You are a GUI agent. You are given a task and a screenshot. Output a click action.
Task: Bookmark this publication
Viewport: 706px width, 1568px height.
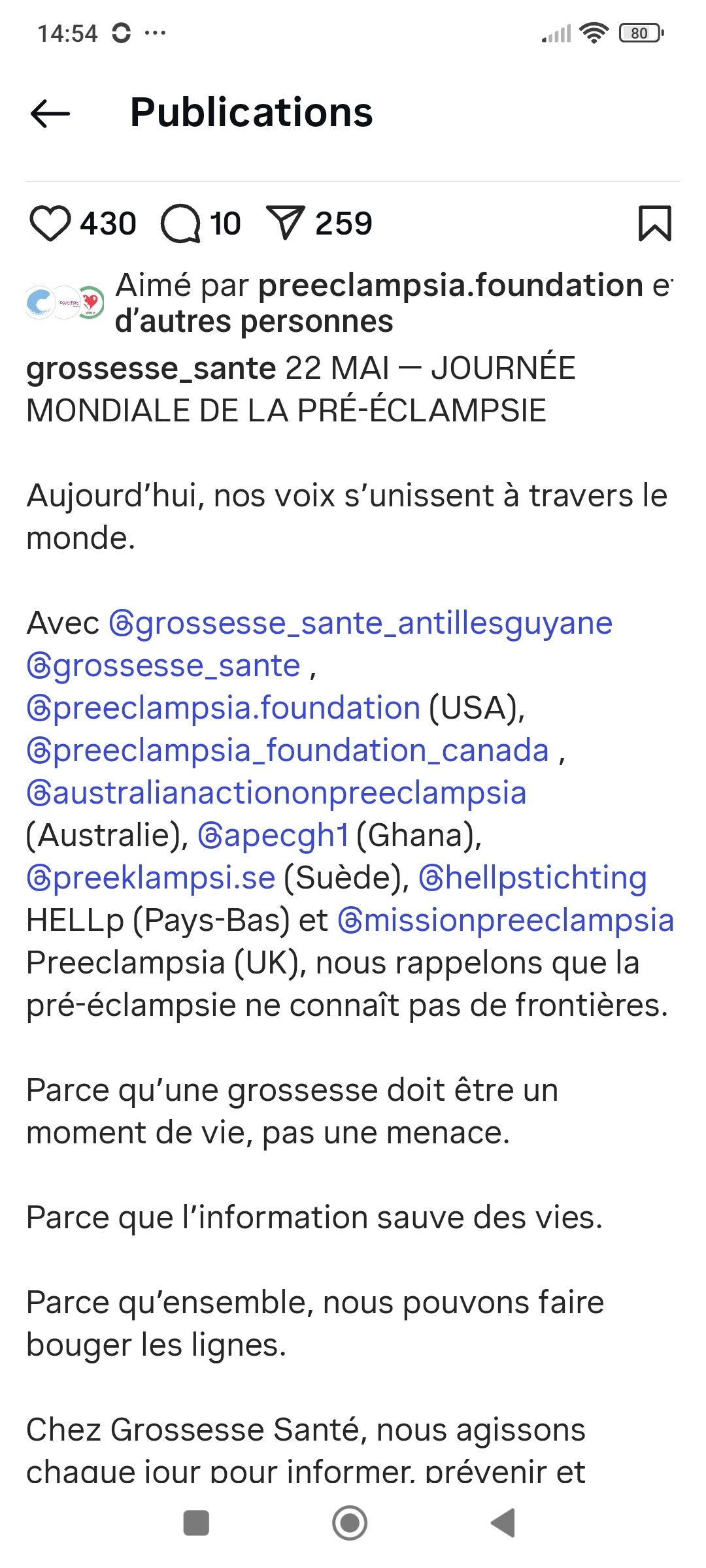pyautogui.click(x=654, y=223)
